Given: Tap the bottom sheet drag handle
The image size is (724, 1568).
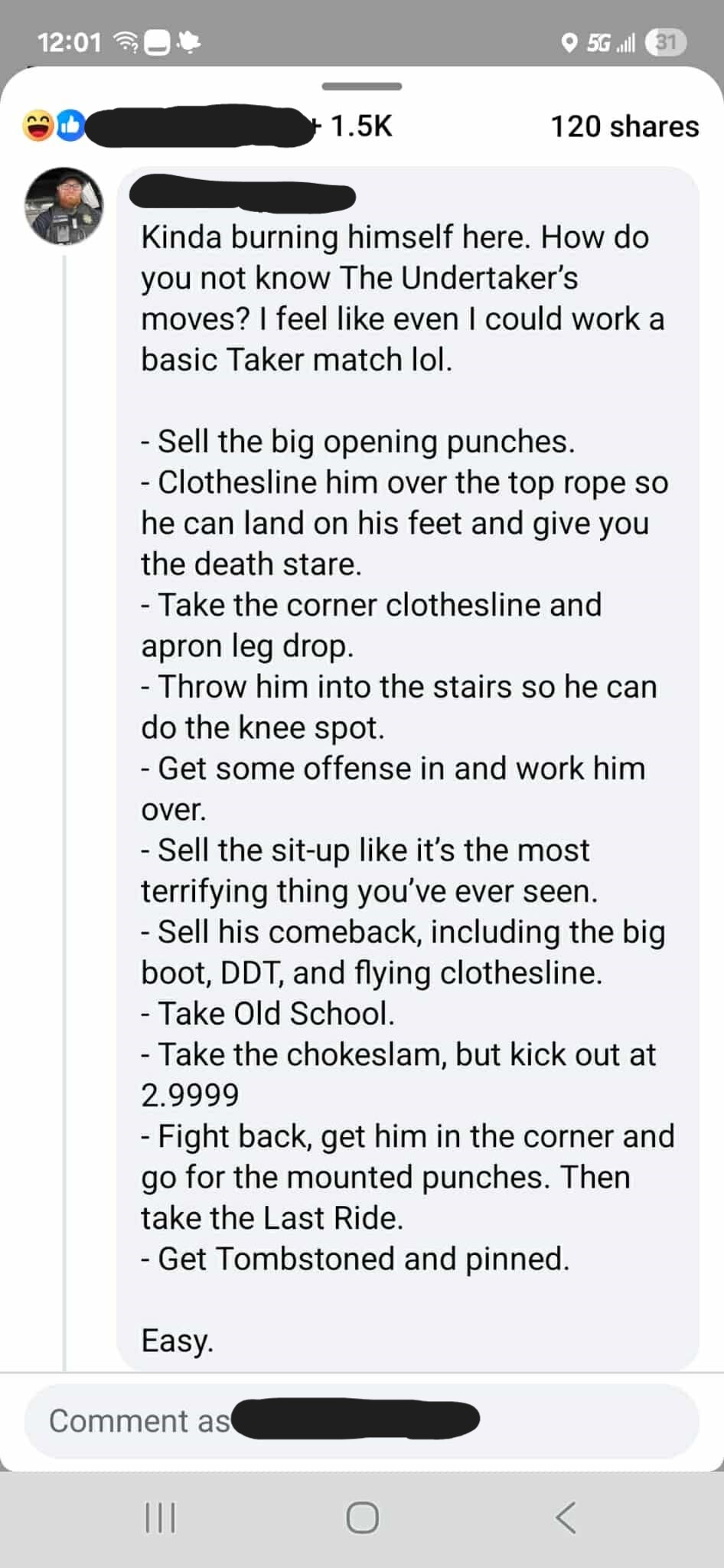Looking at the screenshot, I should point(361,87).
